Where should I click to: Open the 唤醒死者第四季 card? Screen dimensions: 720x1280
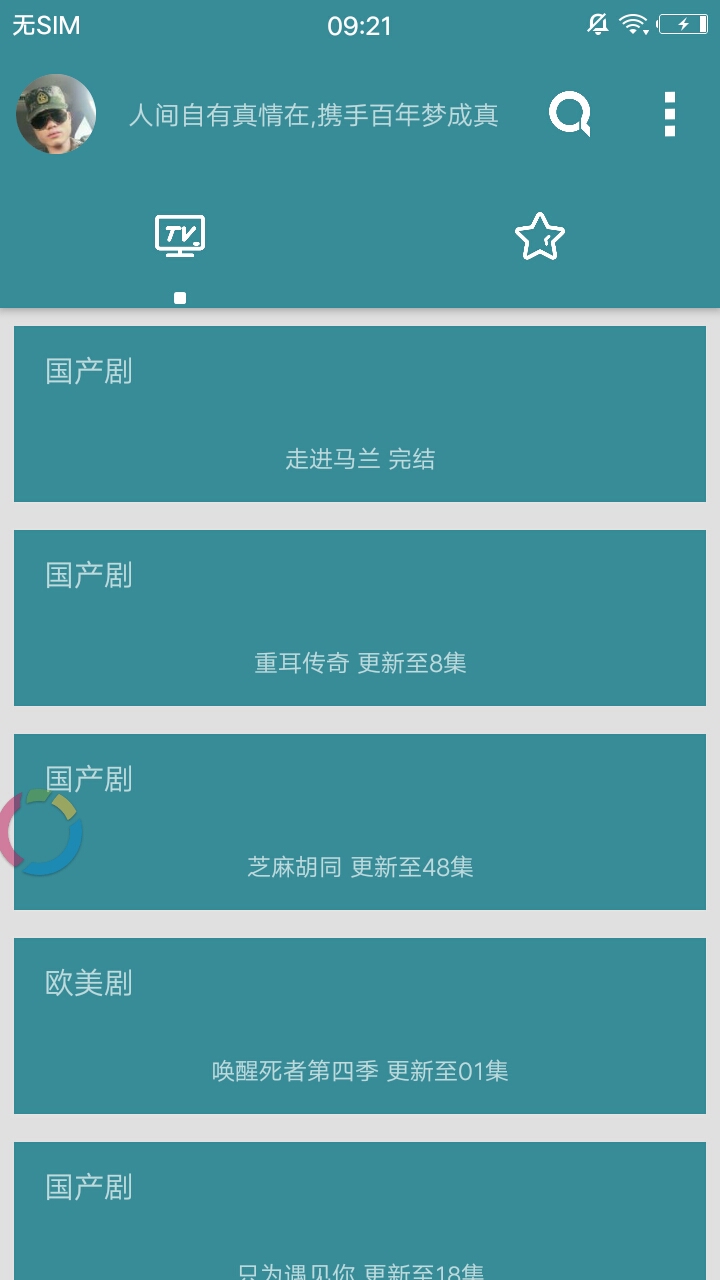pos(360,1026)
